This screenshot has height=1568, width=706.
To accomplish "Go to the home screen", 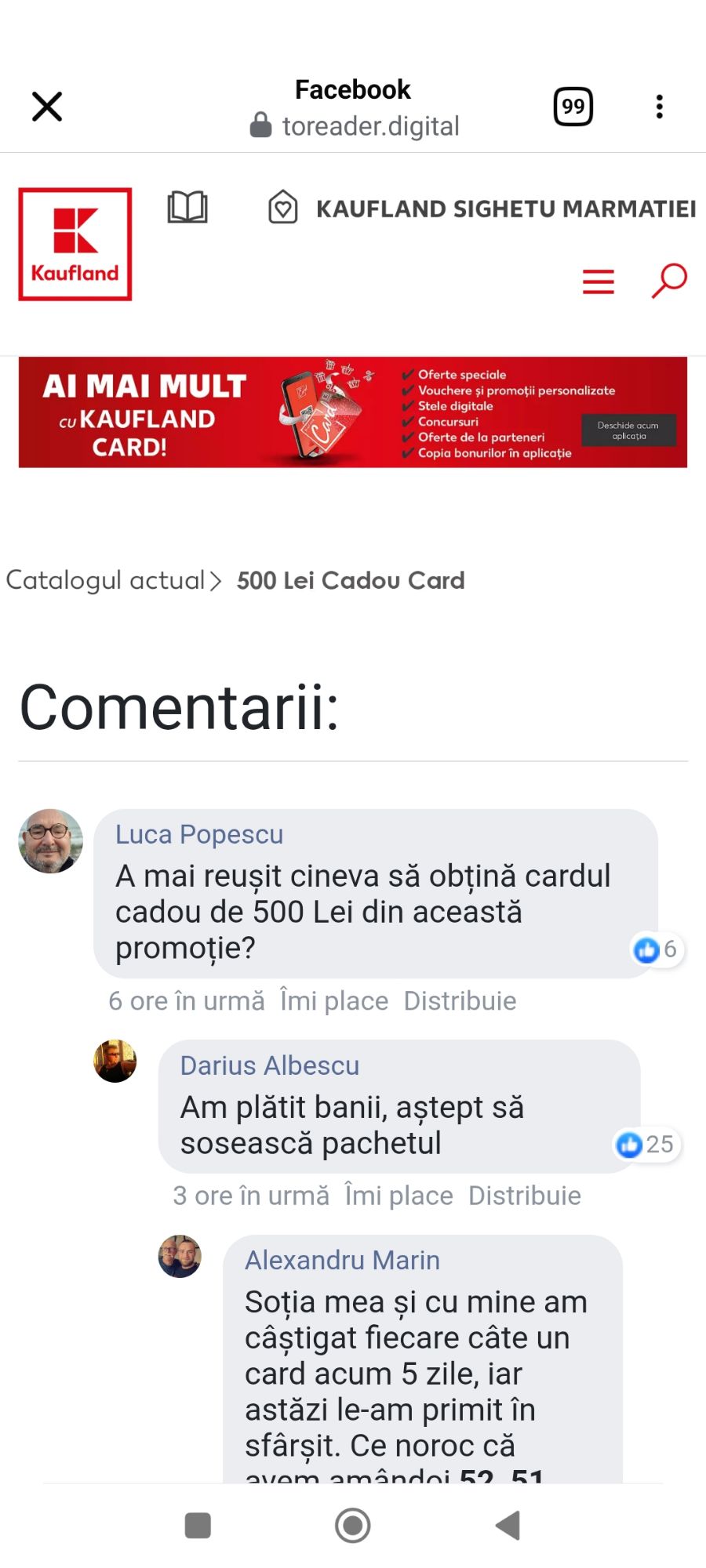I will click(353, 1526).
